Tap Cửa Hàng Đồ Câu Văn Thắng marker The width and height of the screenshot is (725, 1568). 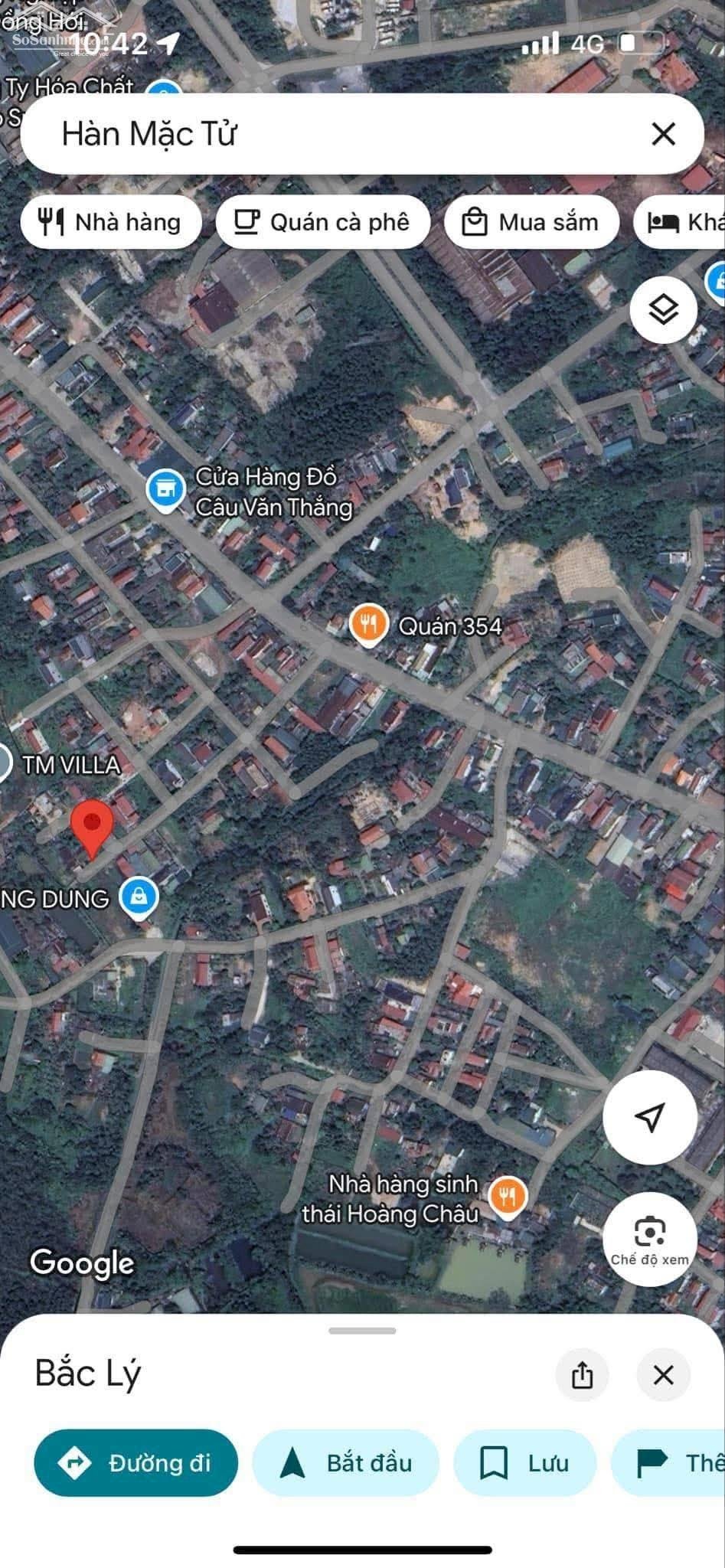tap(165, 490)
